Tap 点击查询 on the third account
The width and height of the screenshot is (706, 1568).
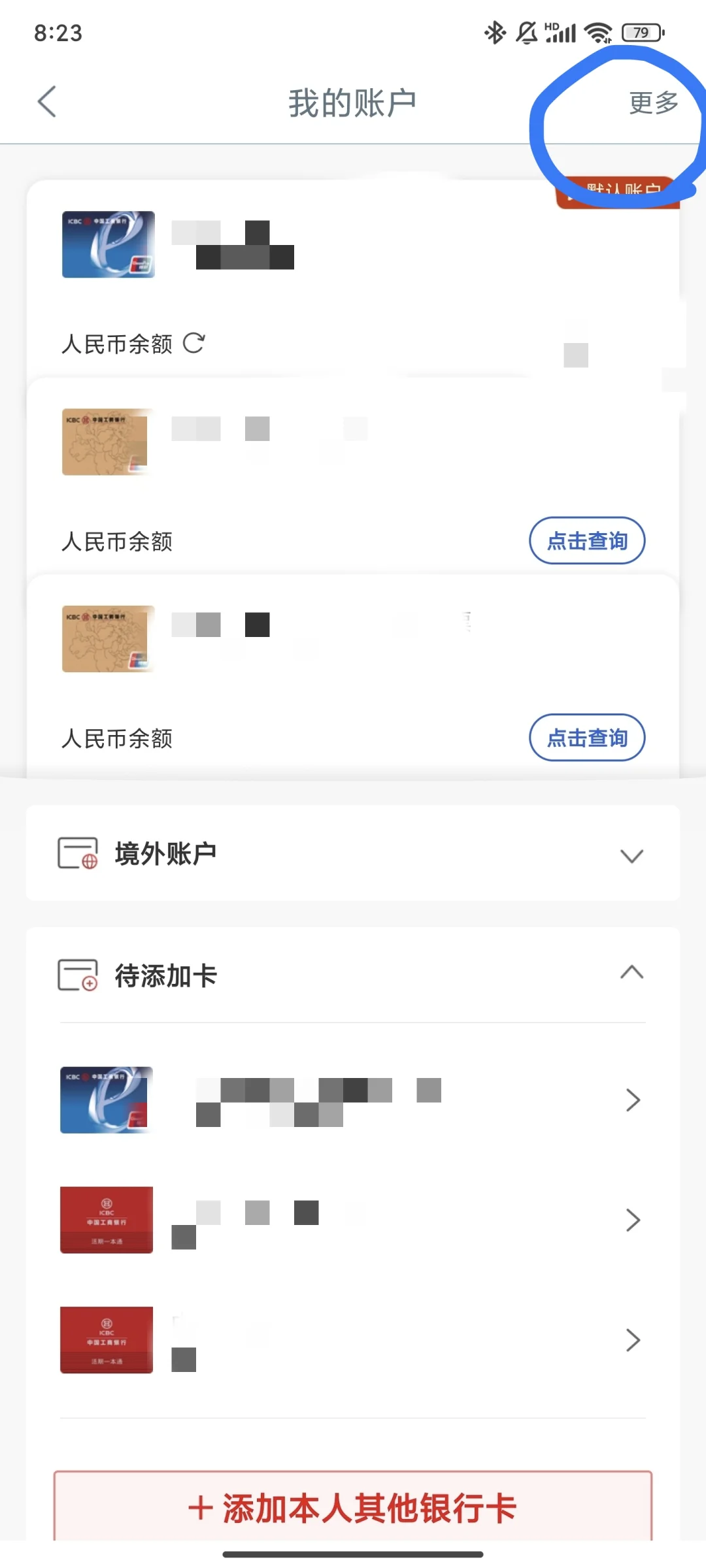(586, 738)
